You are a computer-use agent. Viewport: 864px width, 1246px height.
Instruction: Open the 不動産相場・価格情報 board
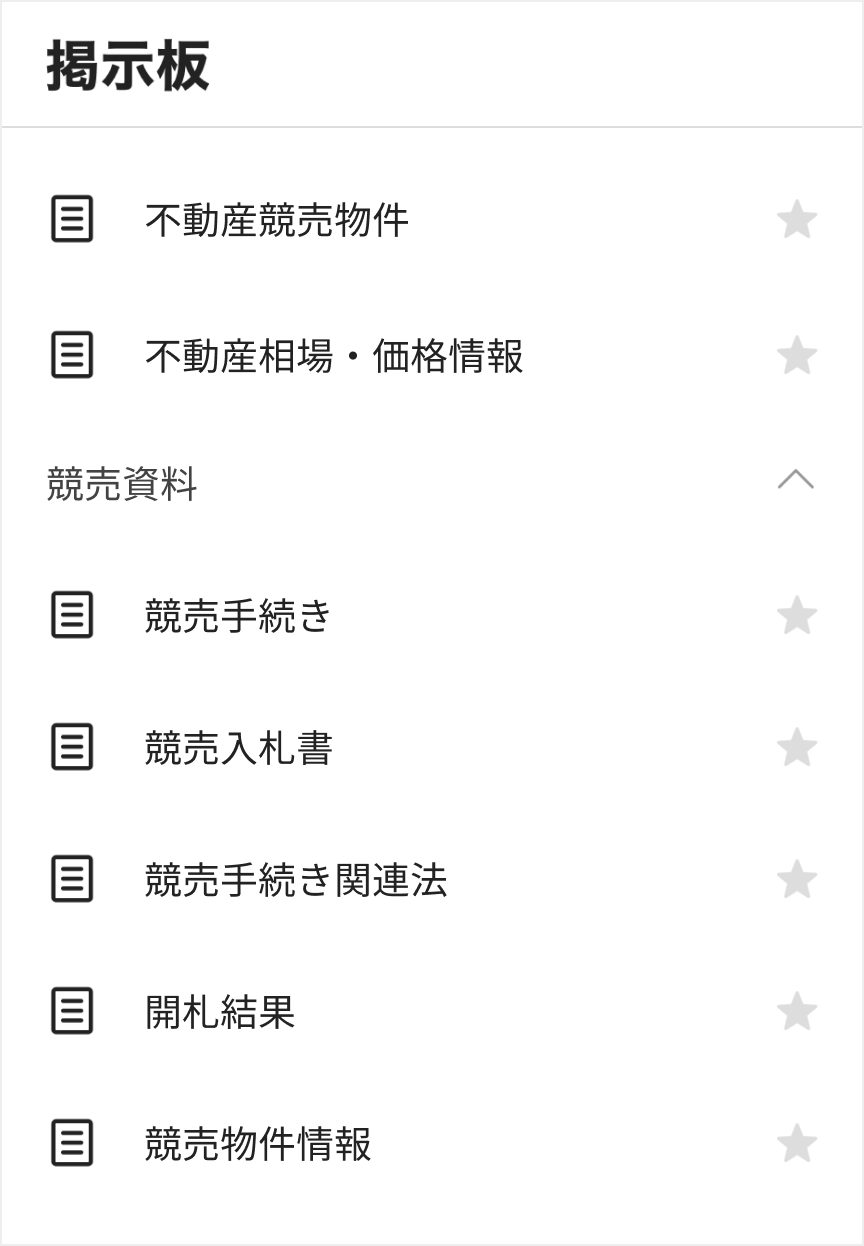pyautogui.click(x=334, y=356)
